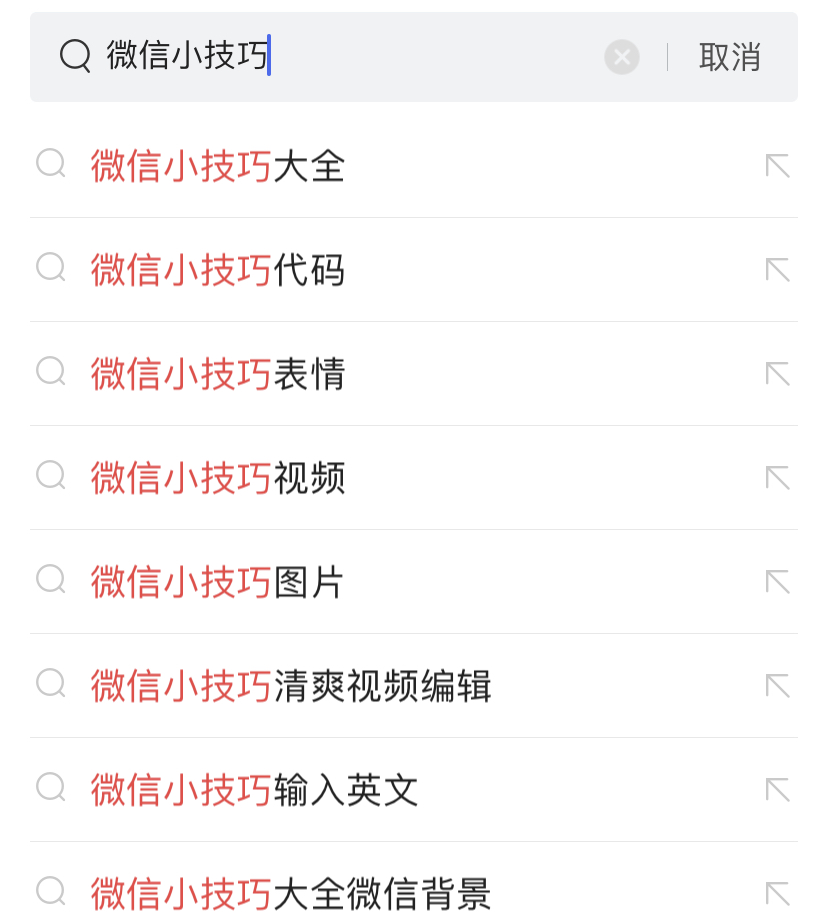Viewport: 828px width, 918px height.
Task: Cancel the search with 取消
Action: tap(730, 57)
